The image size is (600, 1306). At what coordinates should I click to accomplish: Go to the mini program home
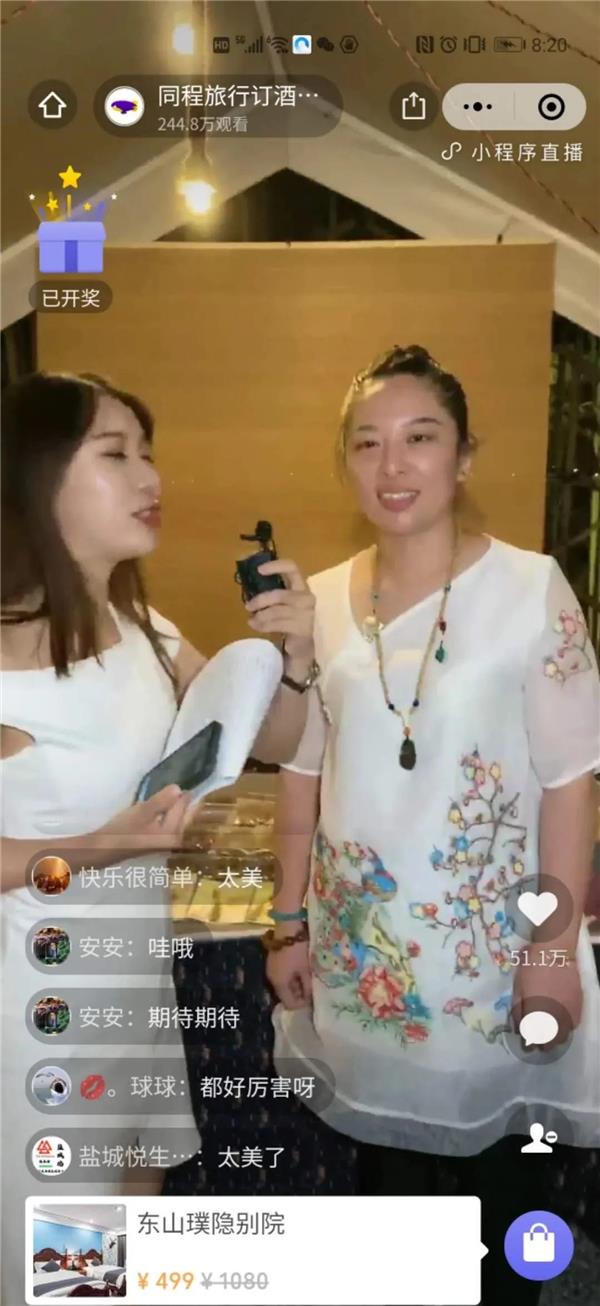click(52, 105)
